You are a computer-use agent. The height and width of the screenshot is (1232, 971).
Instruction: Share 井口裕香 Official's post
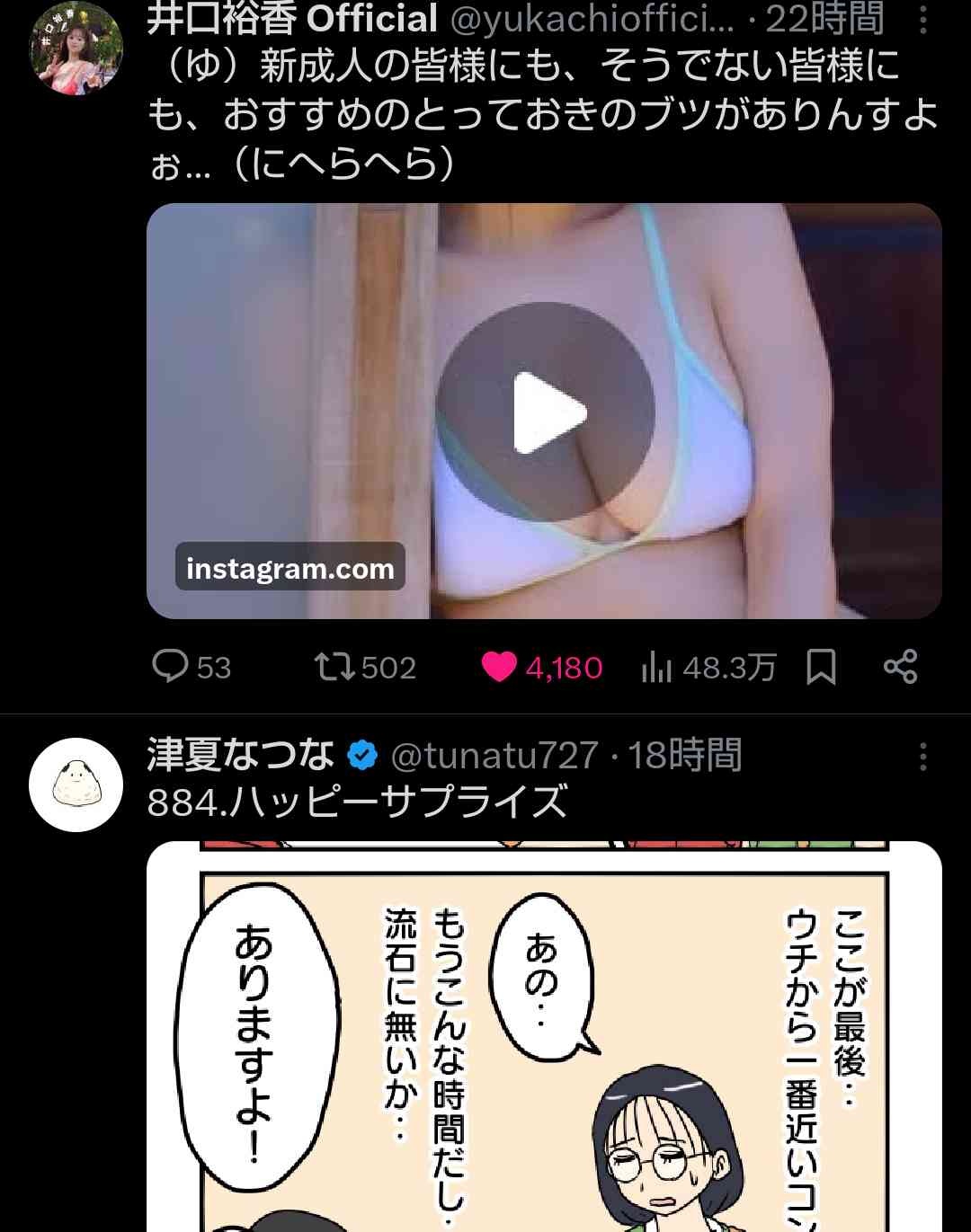[900, 667]
